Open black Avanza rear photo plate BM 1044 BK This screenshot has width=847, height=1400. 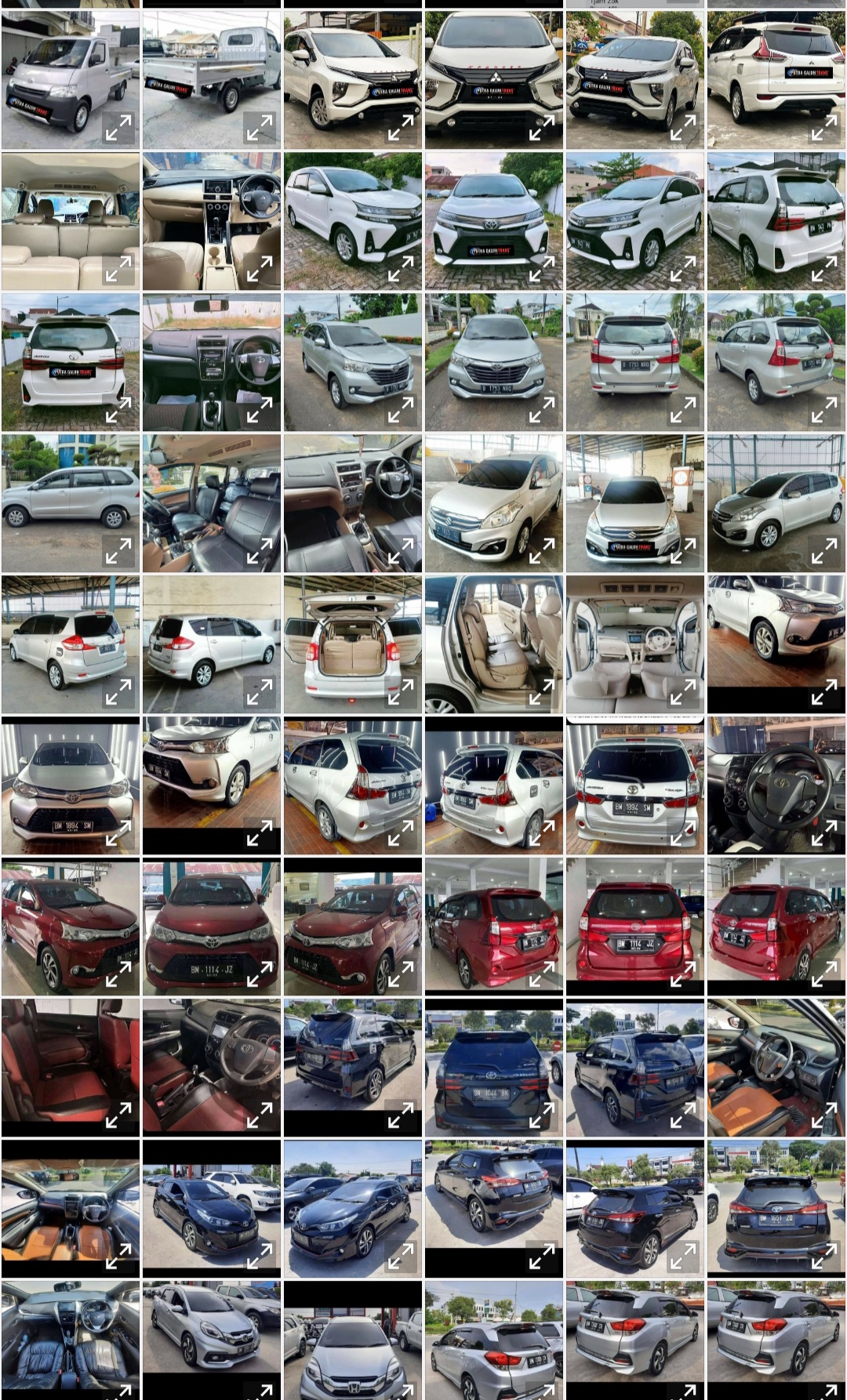pyautogui.click(x=494, y=1068)
